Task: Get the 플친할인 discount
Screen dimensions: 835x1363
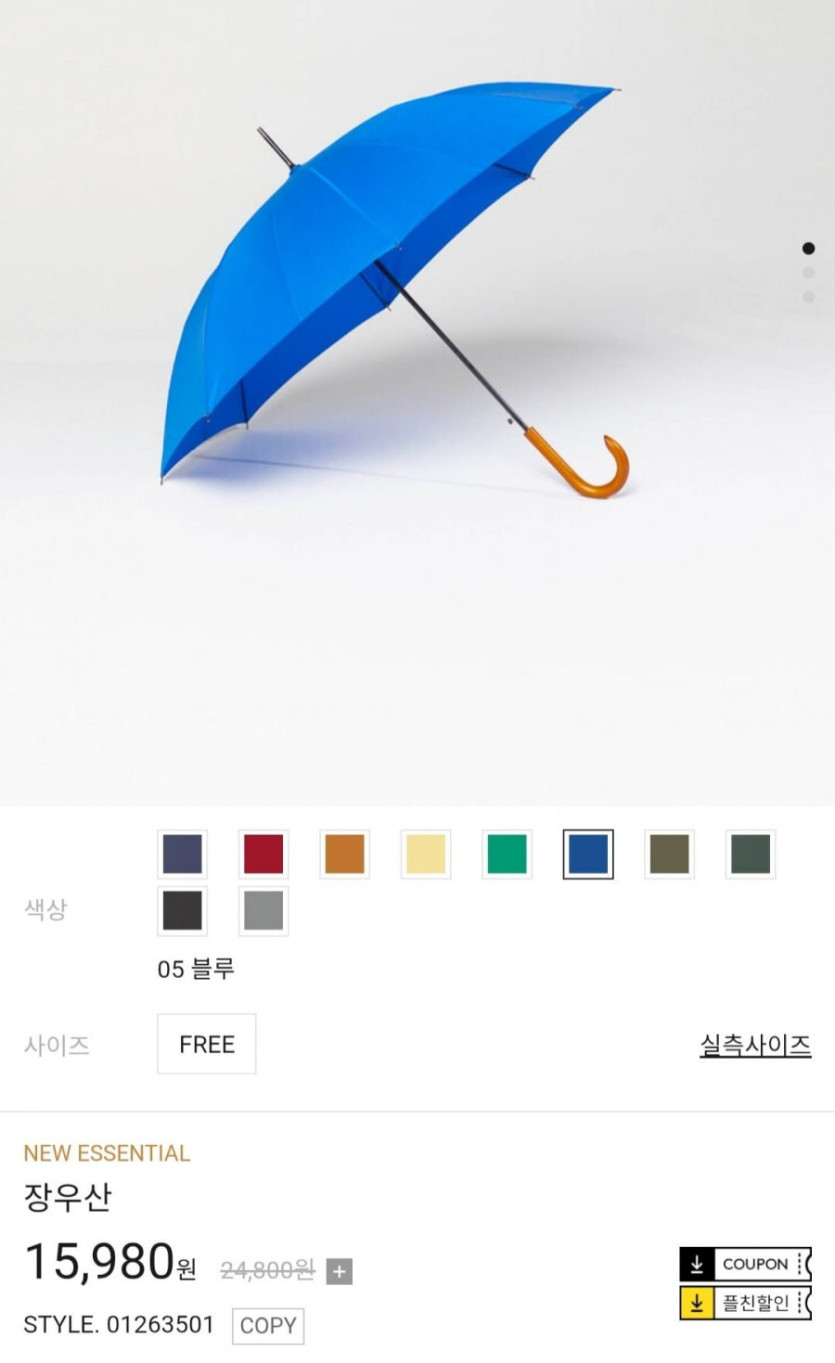Action: (745, 1303)
